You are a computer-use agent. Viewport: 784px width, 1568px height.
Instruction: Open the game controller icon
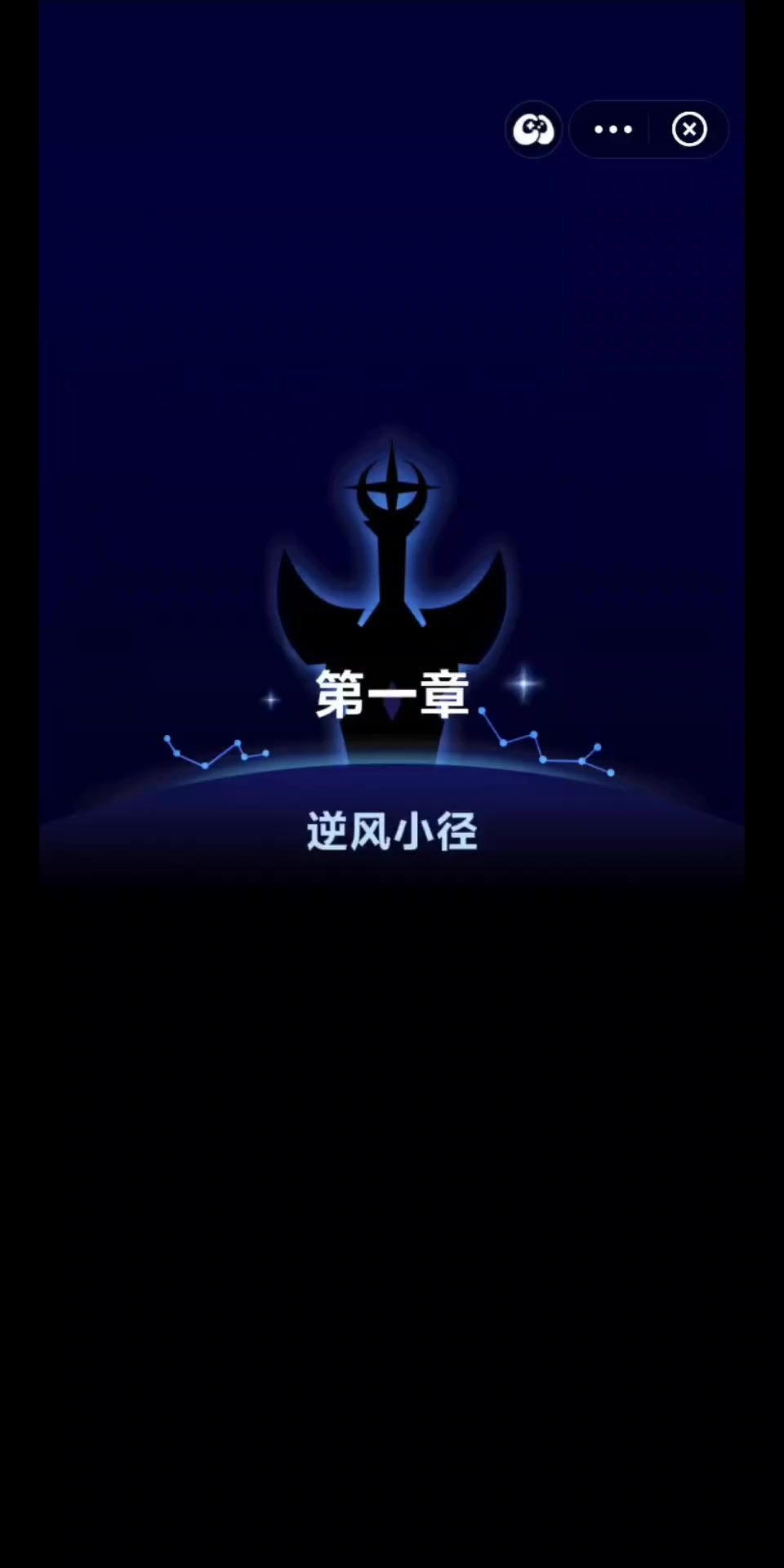(x=533, y=129)
